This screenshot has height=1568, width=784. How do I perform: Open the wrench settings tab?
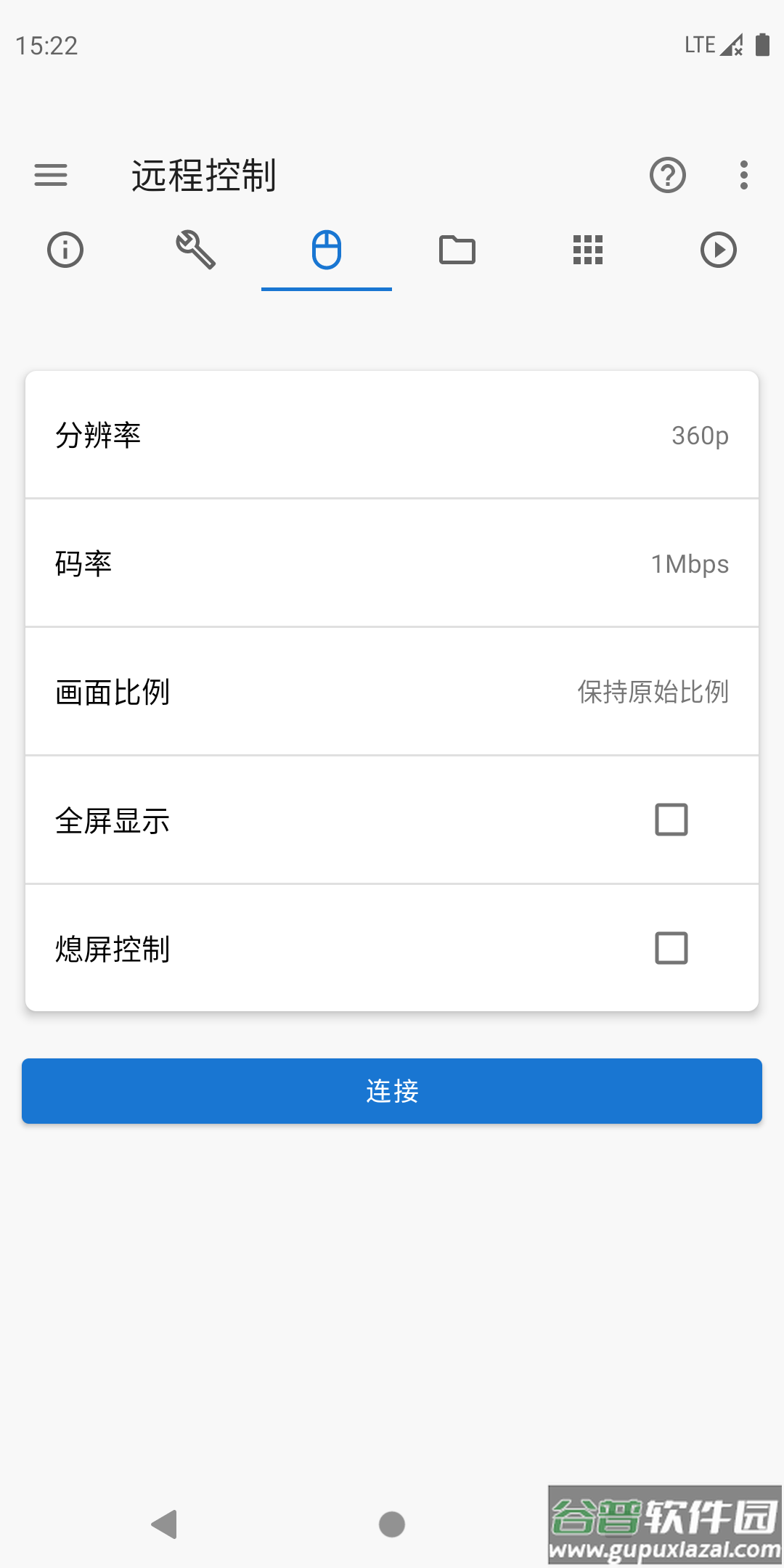click(x=195, y=250)
